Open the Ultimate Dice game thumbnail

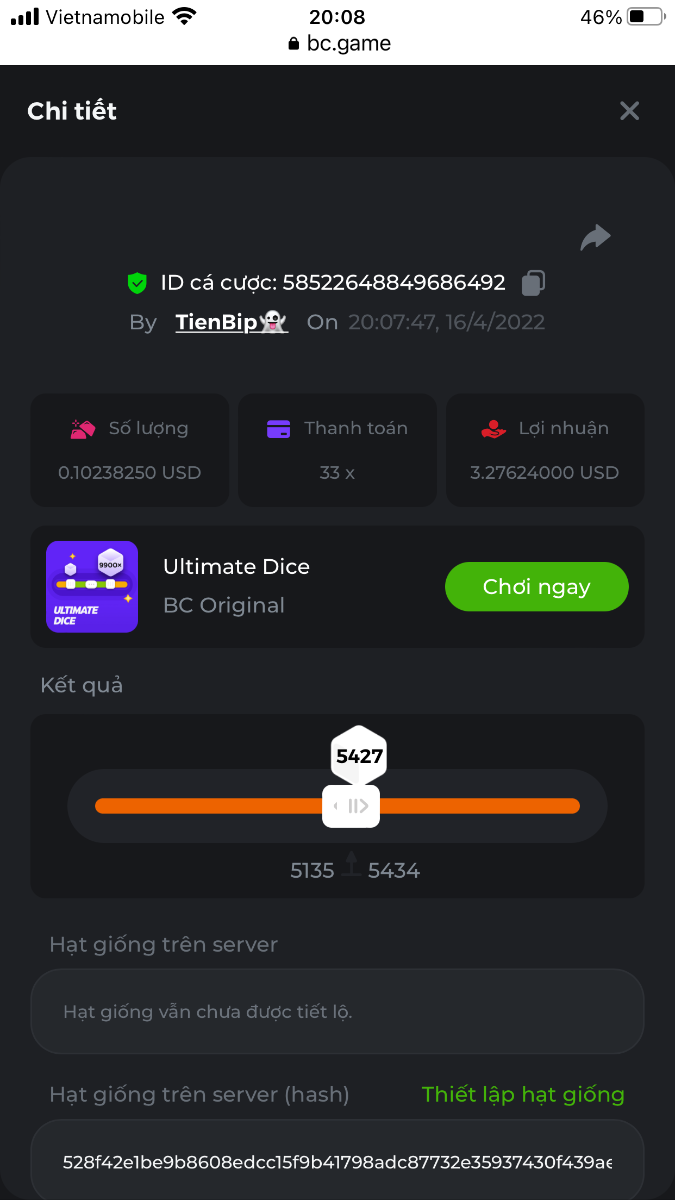tap(92, 587)
